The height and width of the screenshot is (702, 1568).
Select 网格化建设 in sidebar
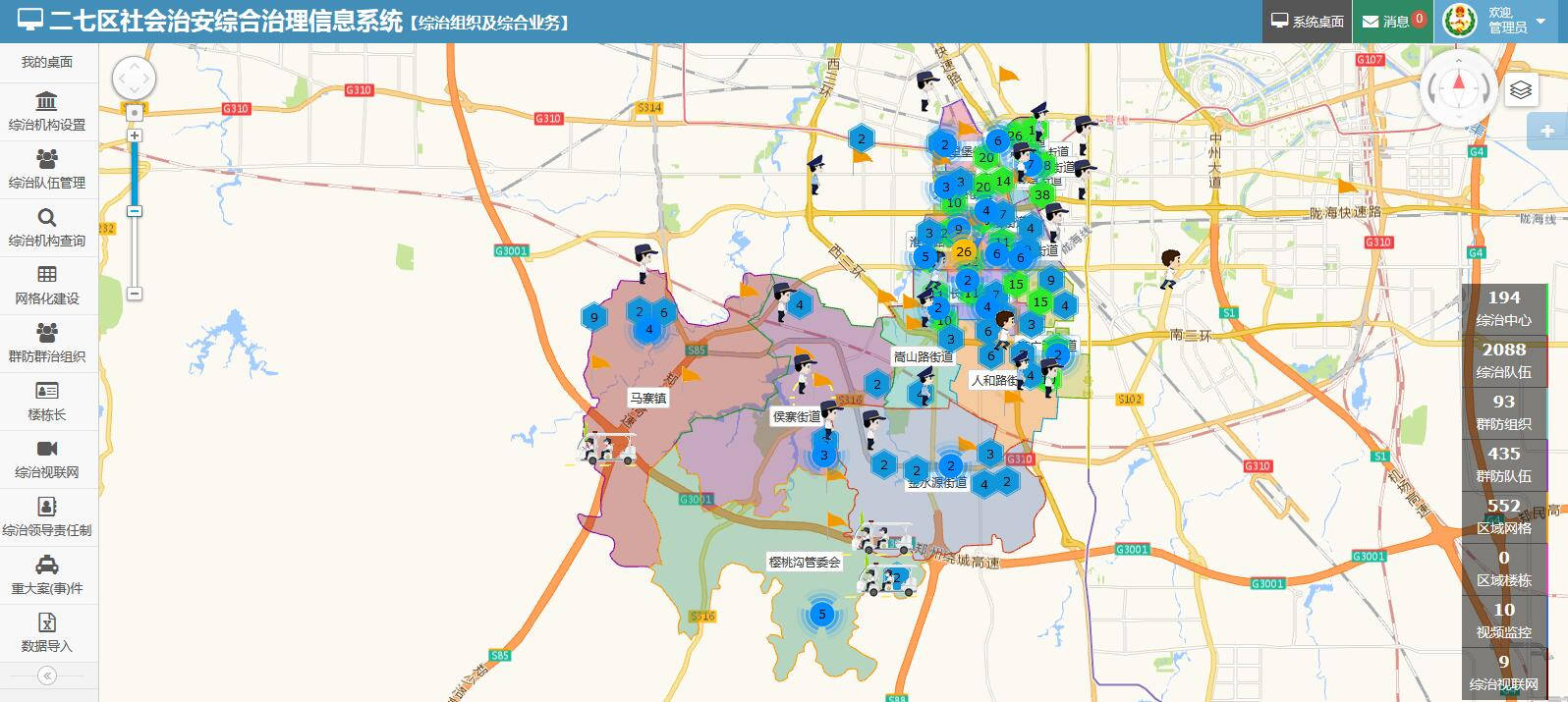pos(47,285)
